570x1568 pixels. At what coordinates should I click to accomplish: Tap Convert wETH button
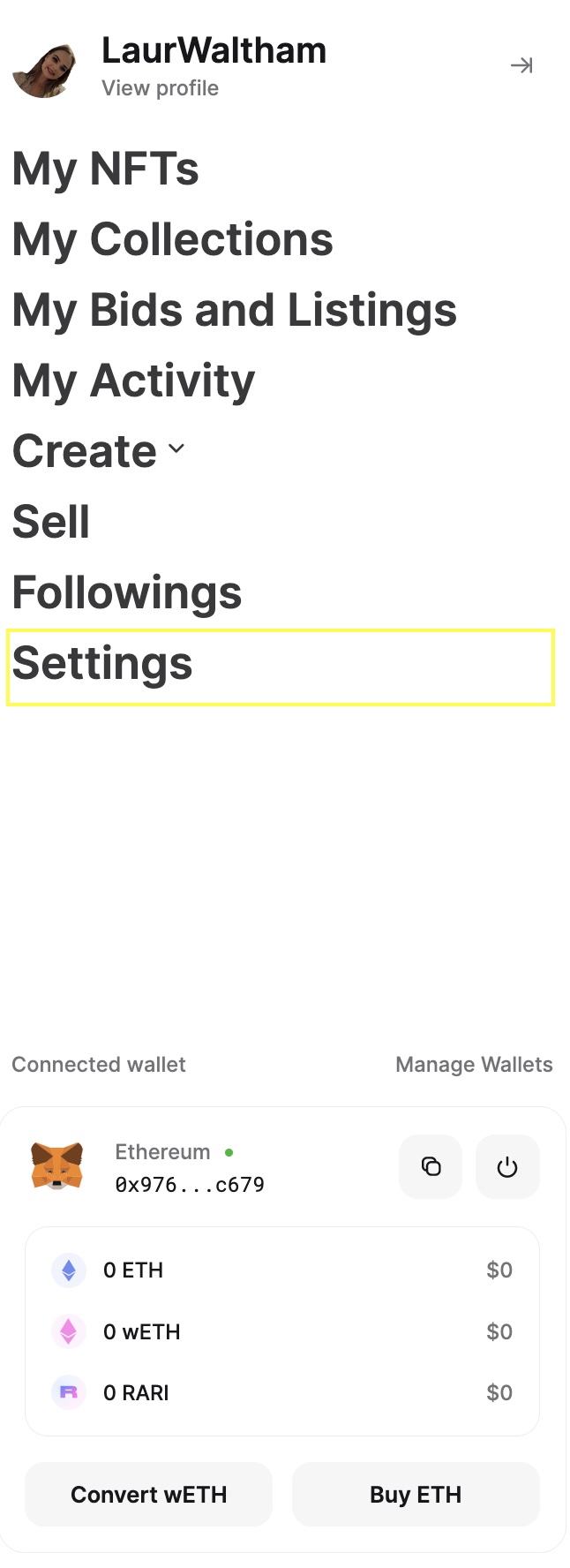pyautogui.click(x=148, y=1495)
